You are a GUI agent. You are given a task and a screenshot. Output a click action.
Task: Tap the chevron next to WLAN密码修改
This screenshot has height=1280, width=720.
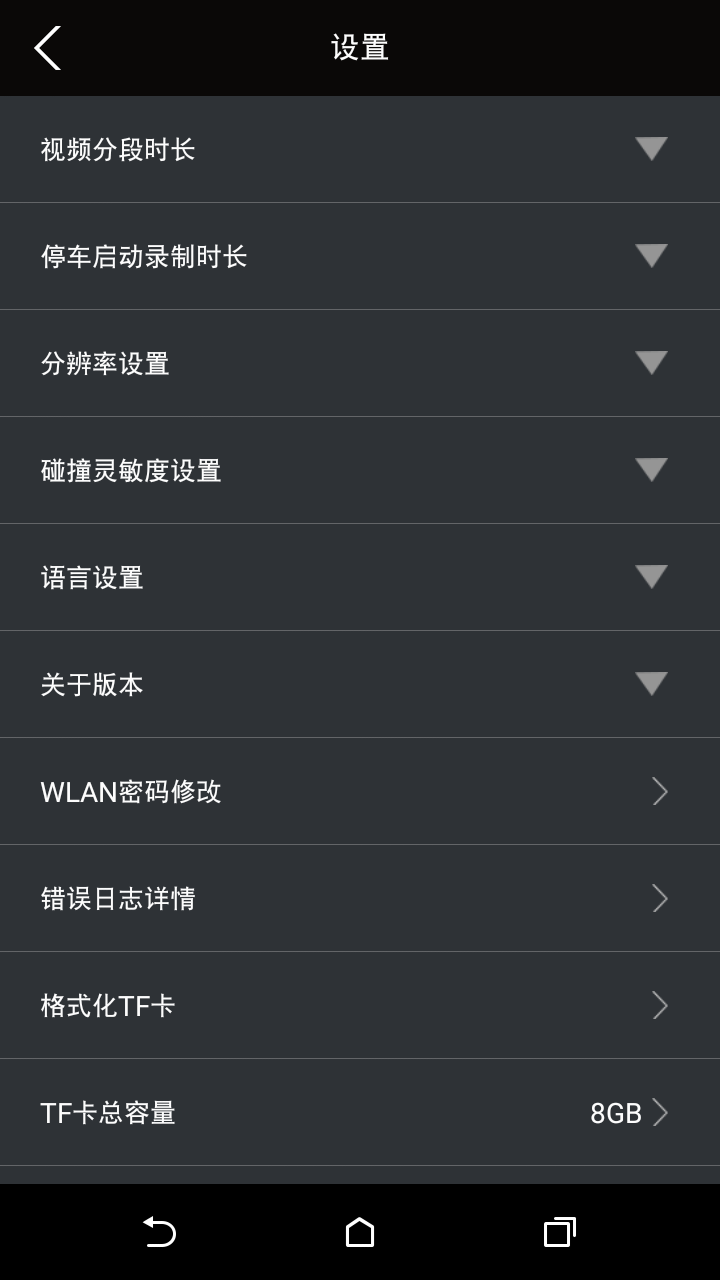coord(659,791)
